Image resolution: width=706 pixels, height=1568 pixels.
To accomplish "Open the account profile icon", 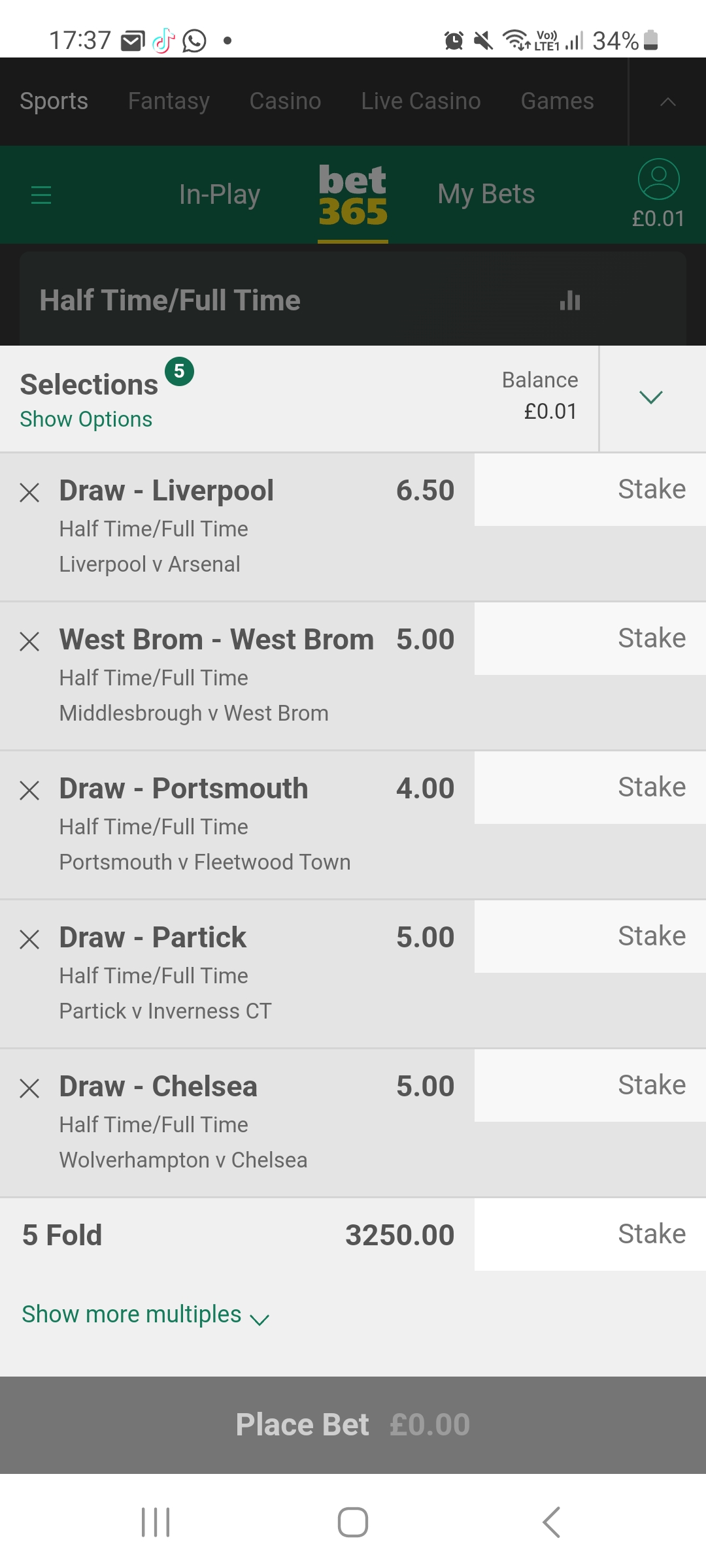I will [658, 180].
